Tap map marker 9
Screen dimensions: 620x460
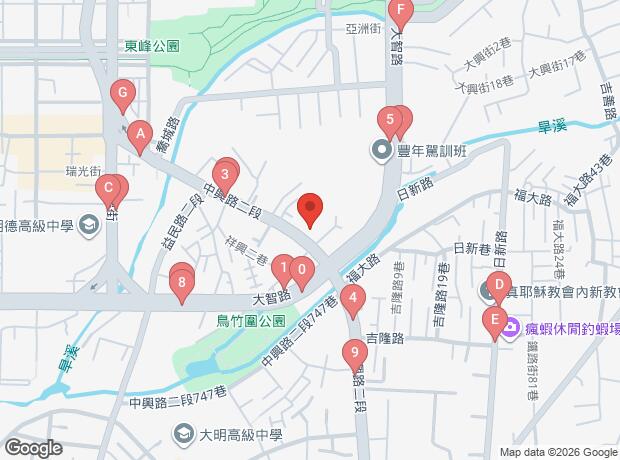[352, 352]
